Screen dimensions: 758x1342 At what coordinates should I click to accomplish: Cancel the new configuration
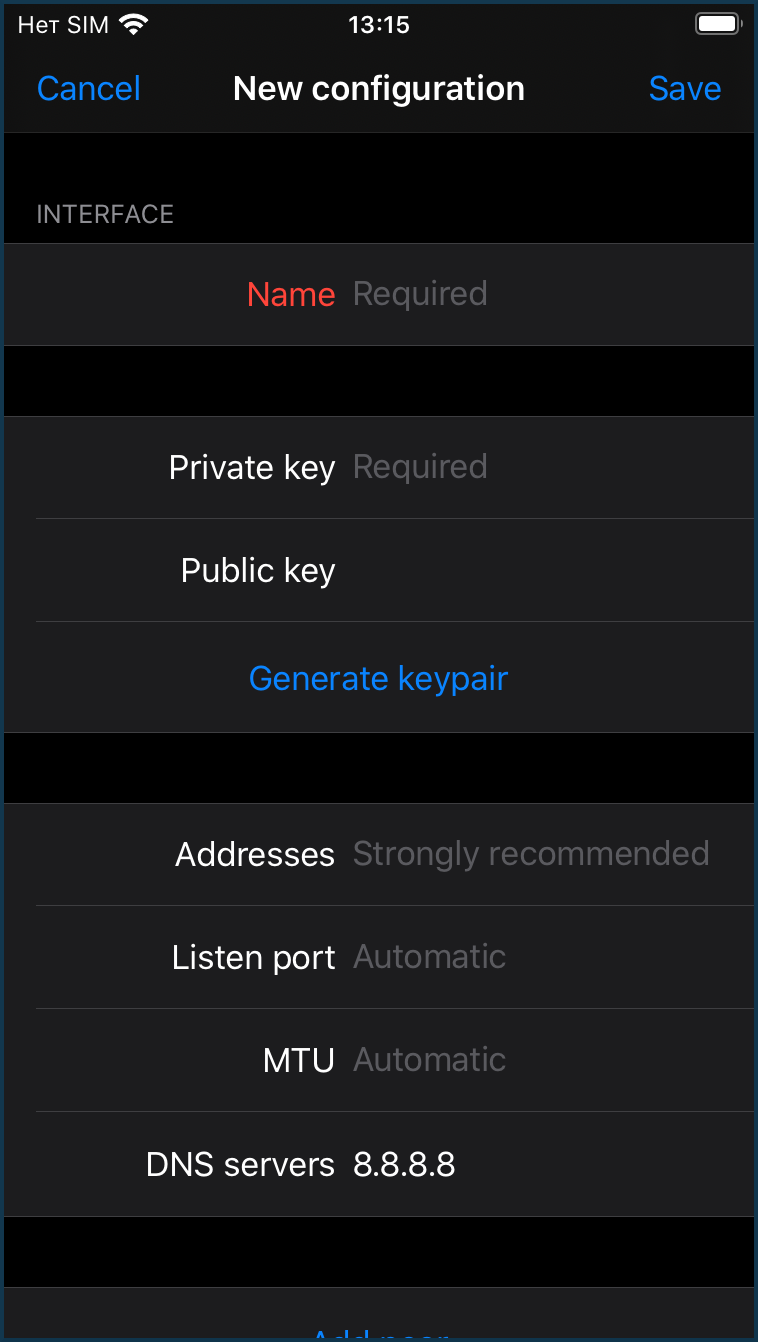[x=88, y=89]
